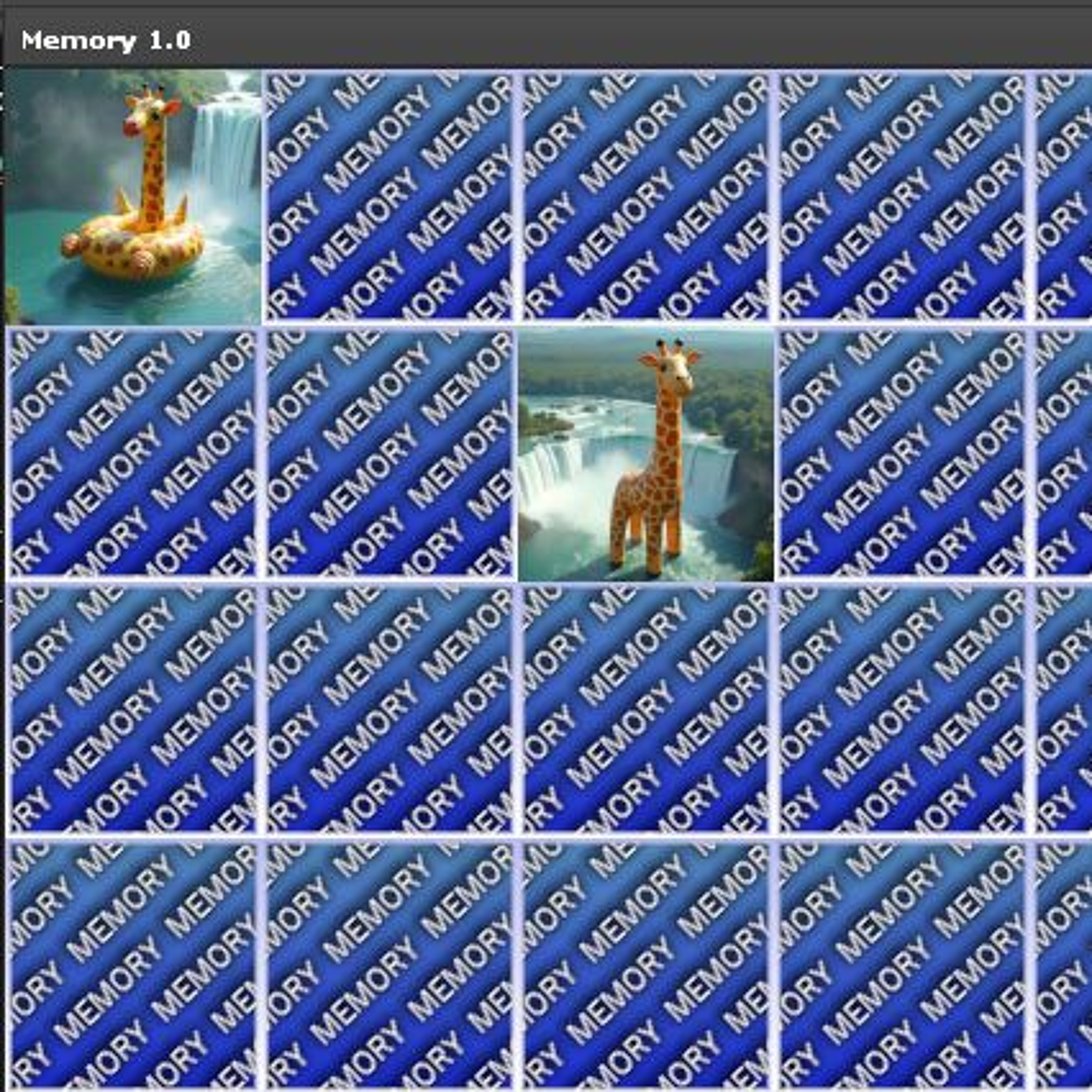Flip the card immediately right of the standing giraffe card

click(902, 453)
